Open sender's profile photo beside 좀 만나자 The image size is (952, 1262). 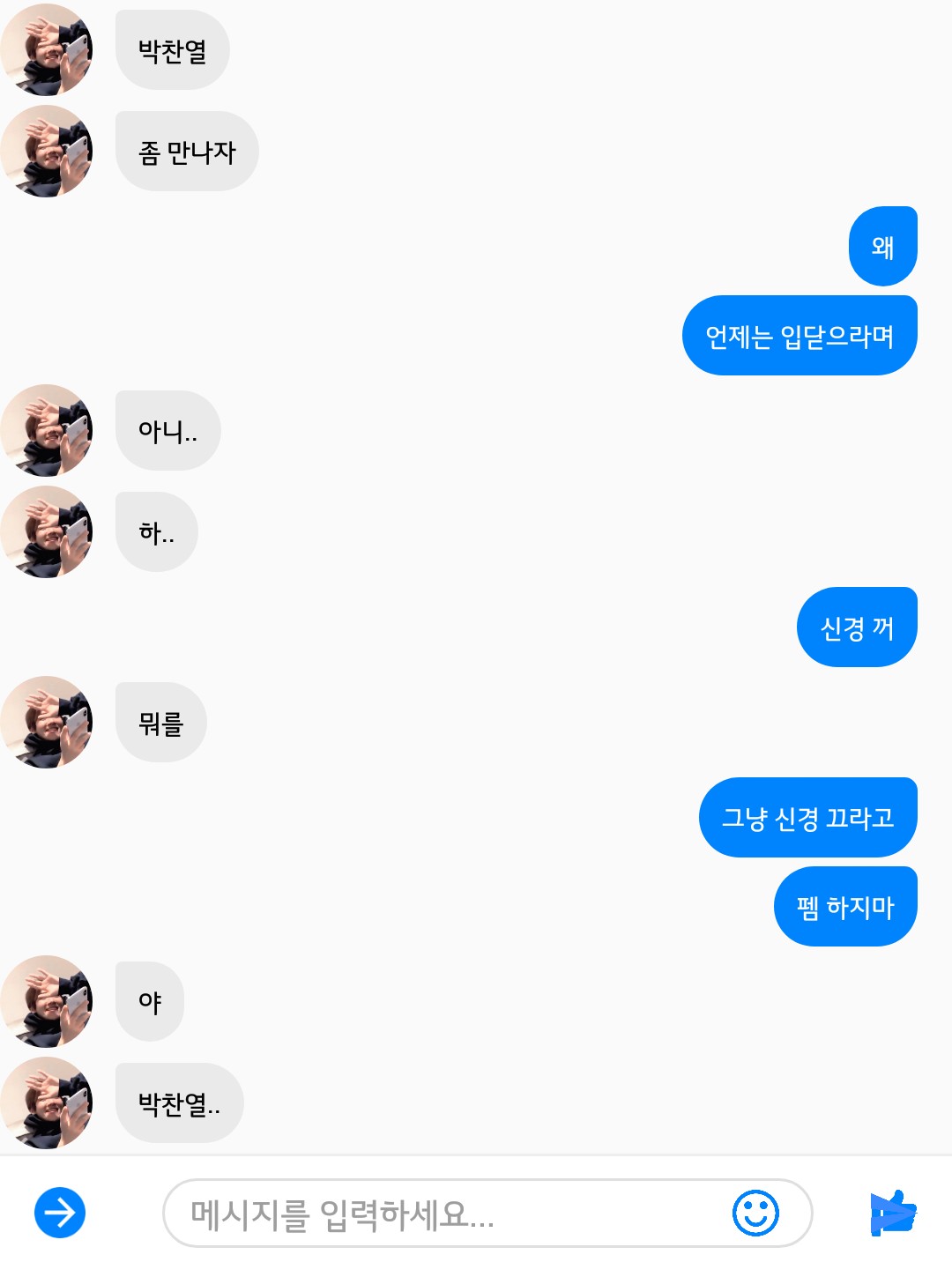coord(47,152)
